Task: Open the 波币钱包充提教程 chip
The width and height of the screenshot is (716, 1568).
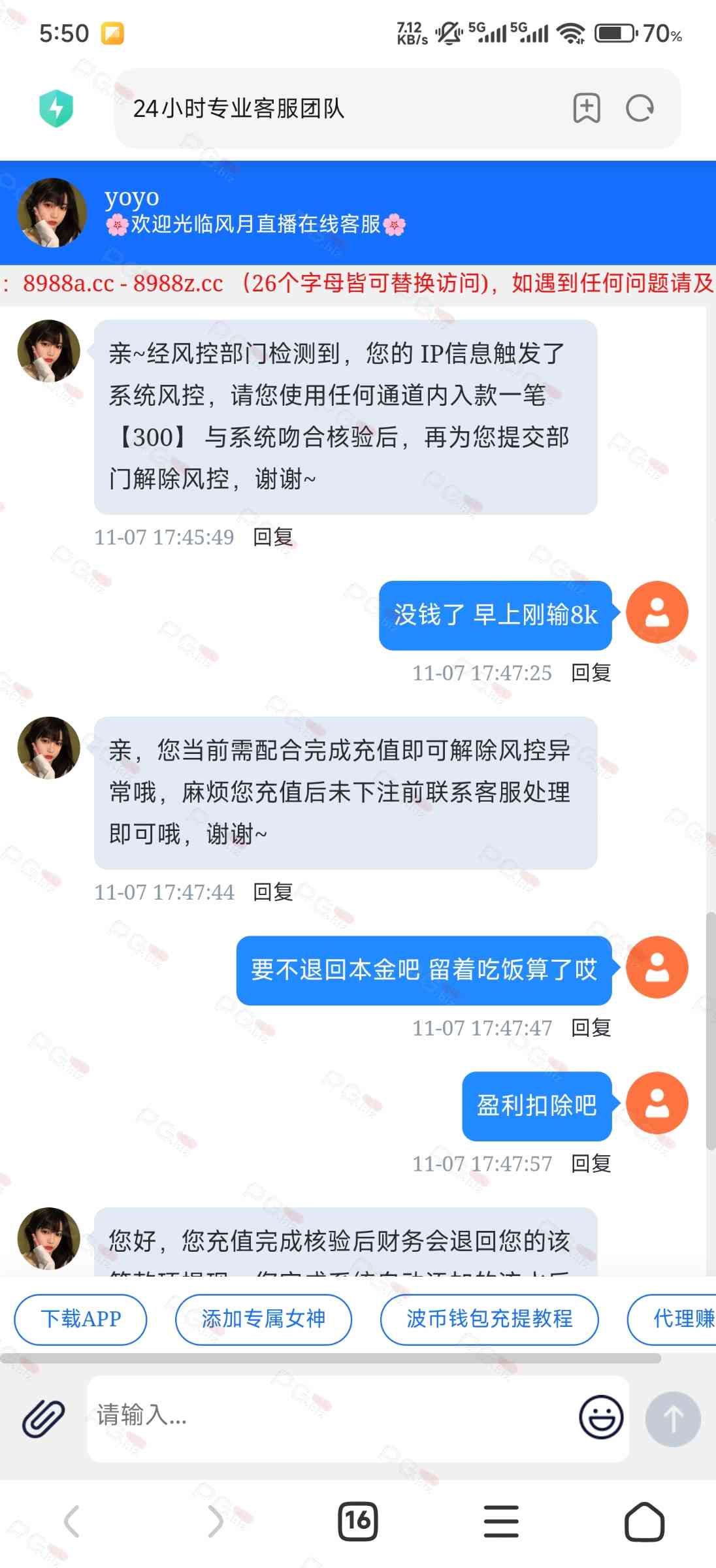Action: (489, 1319)
